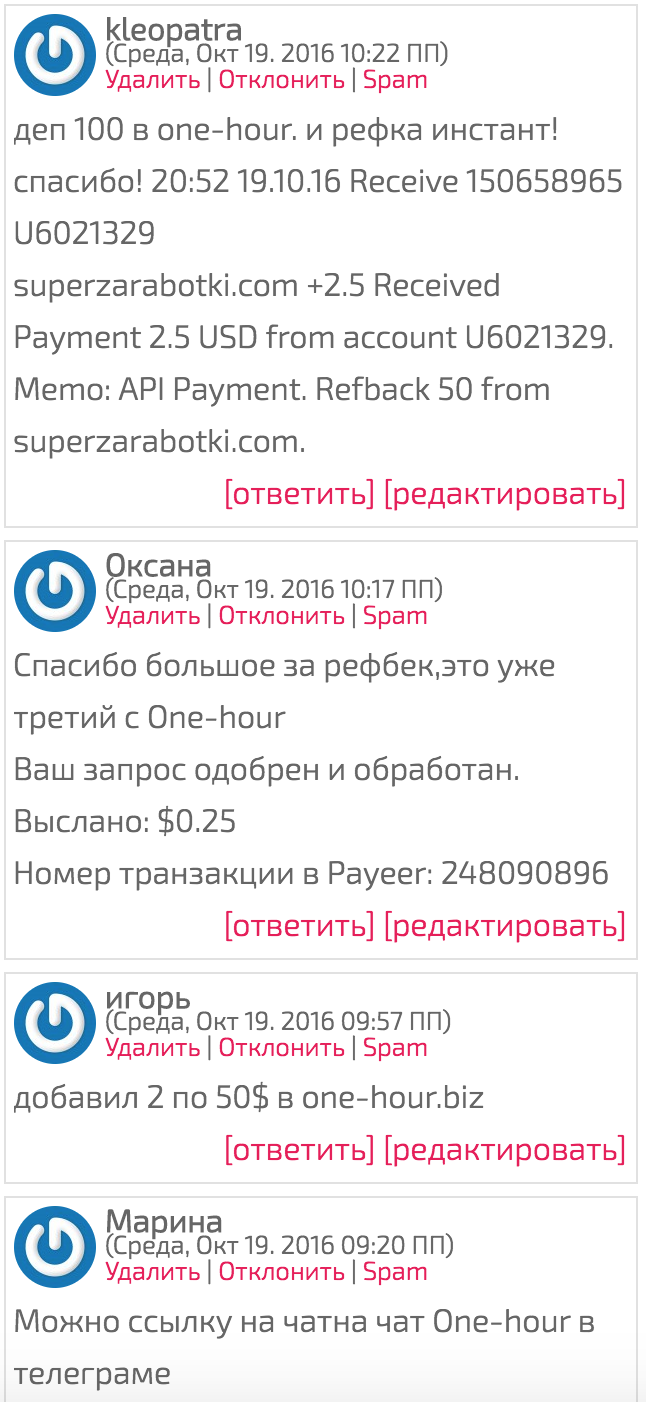
Task: Delete kleopatra's comment via Удалить
Action: [x=153, y=80]
